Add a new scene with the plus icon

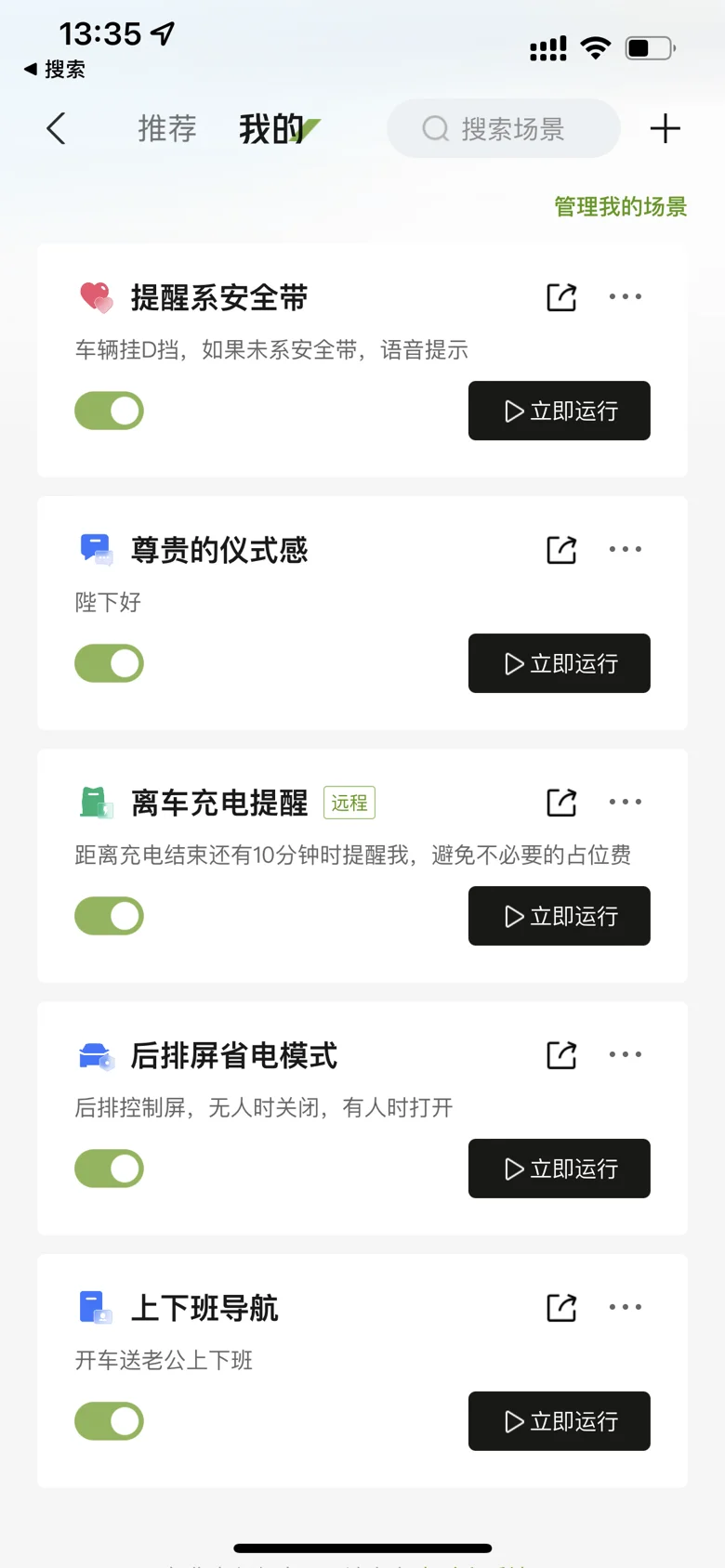[665, 129]
